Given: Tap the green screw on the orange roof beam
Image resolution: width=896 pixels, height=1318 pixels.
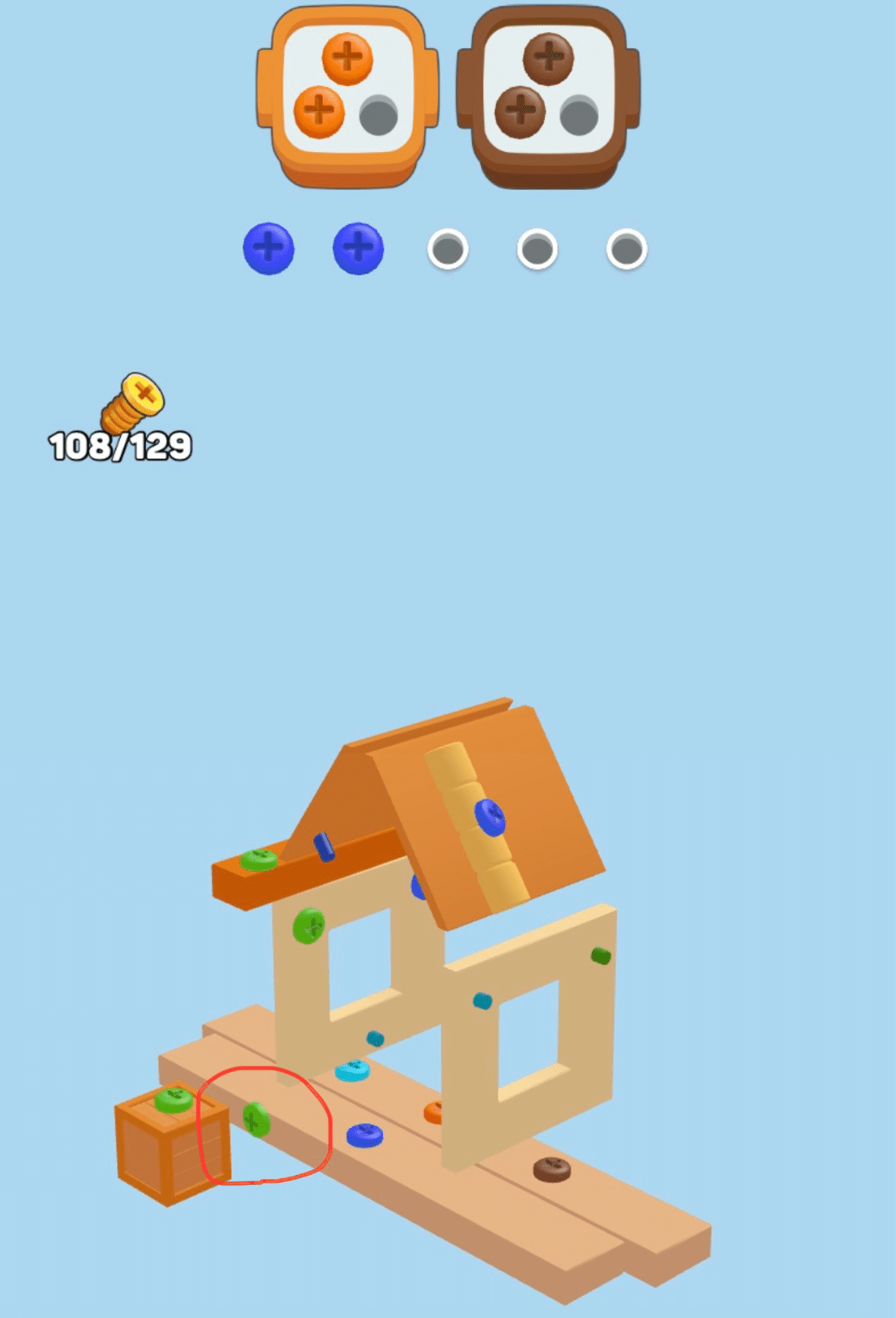Looking at the screenshot, I should [258, 860].
